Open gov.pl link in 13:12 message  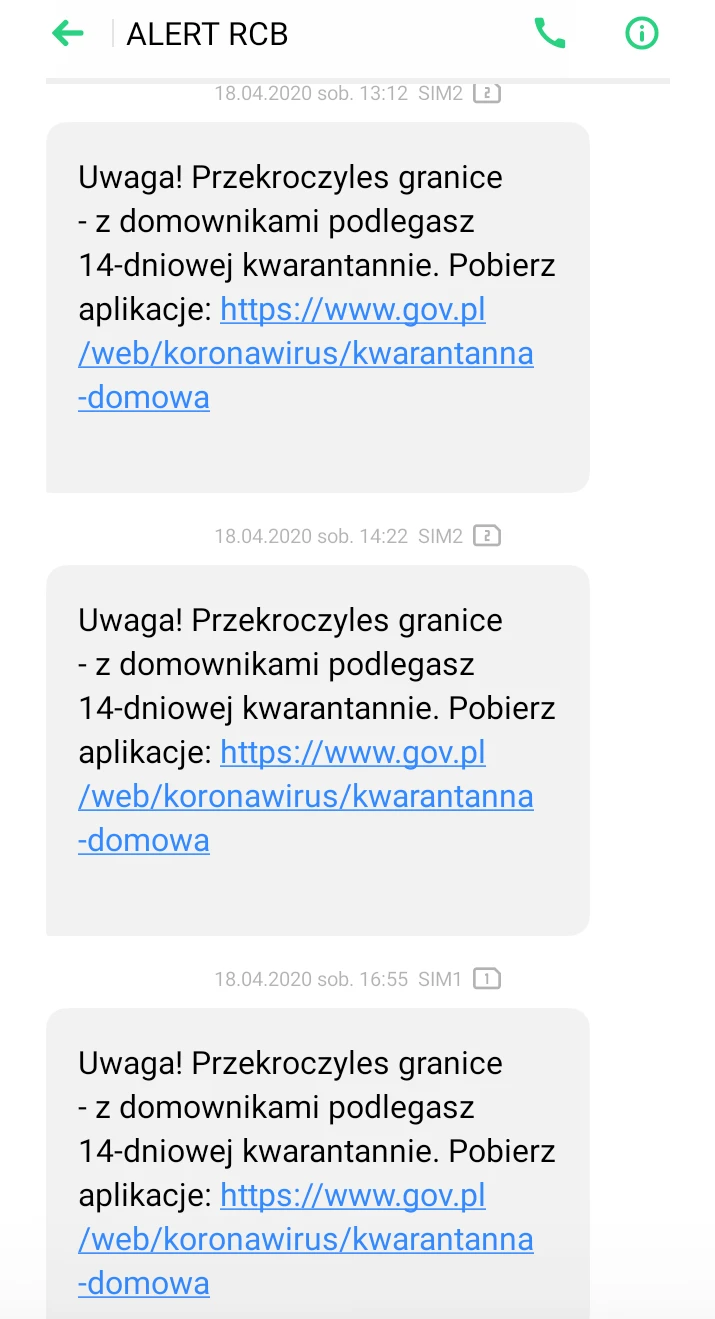click(305, 354)
